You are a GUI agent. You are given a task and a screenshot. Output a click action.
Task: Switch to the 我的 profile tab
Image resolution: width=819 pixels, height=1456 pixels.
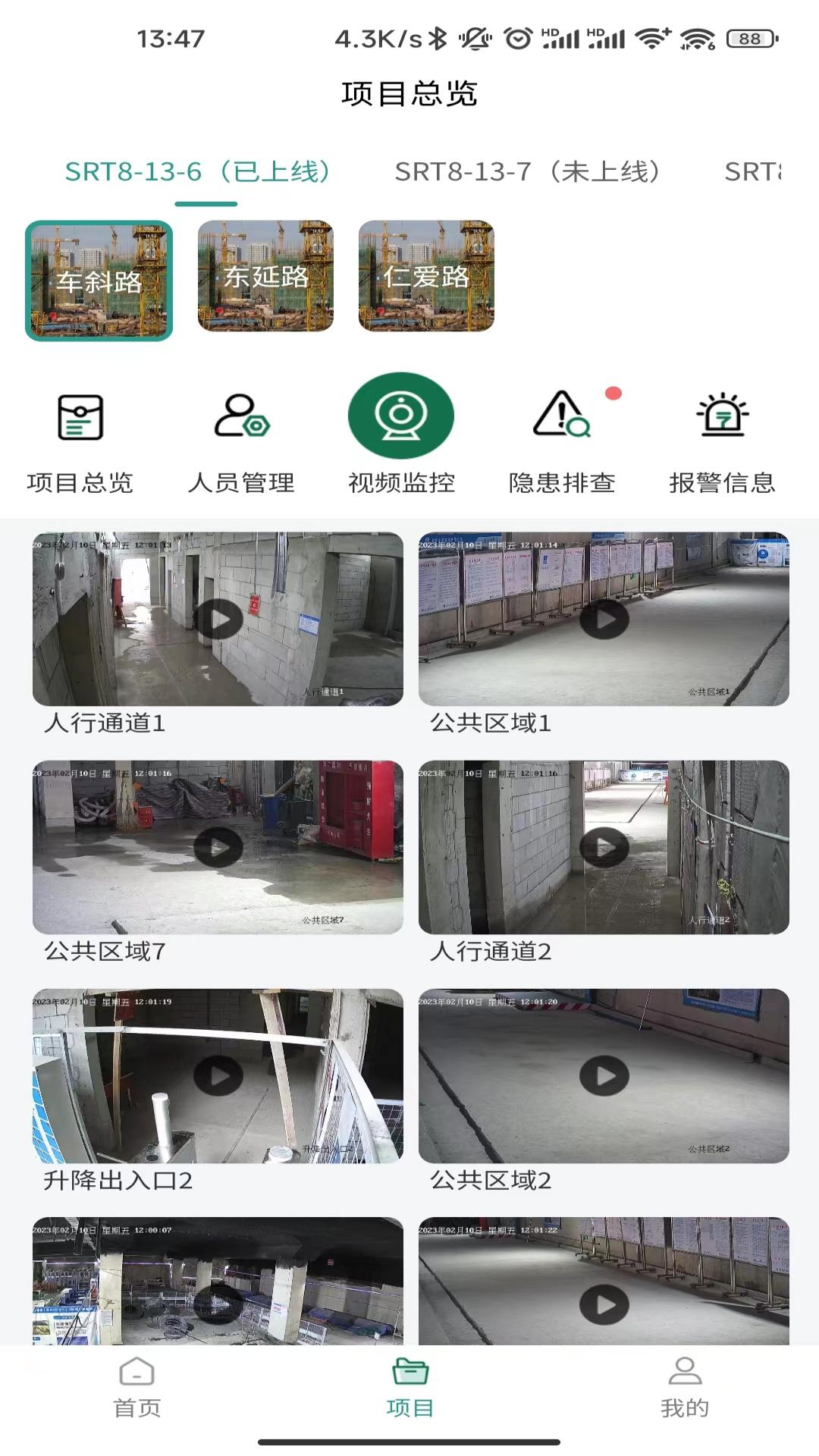click(685, 1388)
